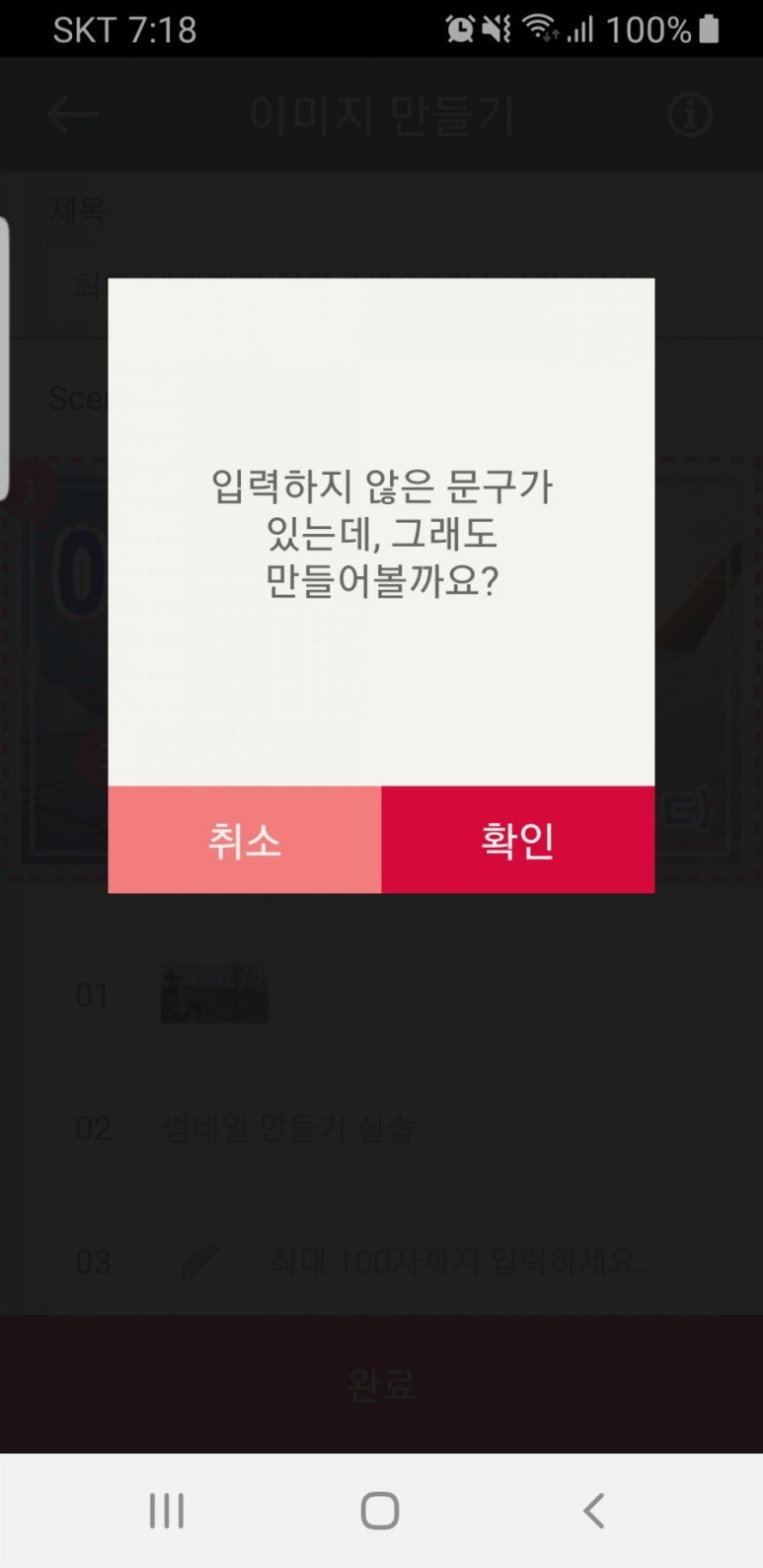763x1568 pixels.
Task: Open the info (ⓘ) icon in top right
Action: [690, 113]
